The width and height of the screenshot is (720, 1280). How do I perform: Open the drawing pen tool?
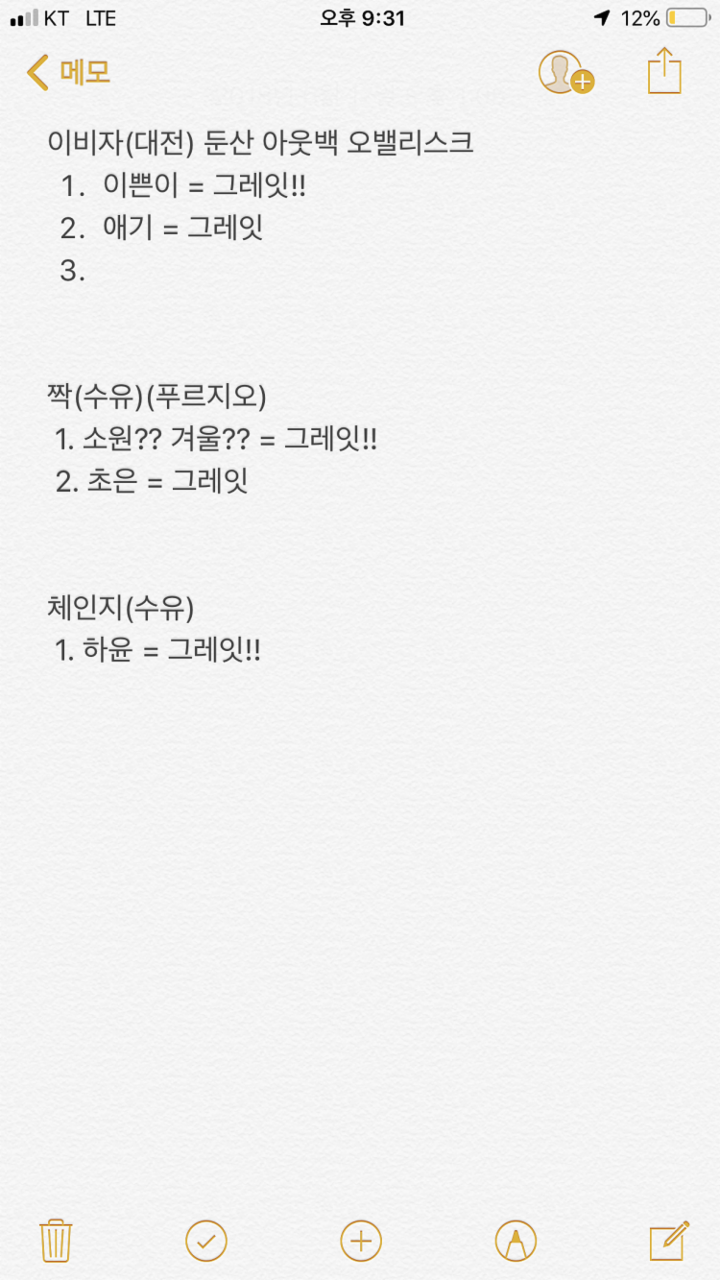click(515, 1241)
